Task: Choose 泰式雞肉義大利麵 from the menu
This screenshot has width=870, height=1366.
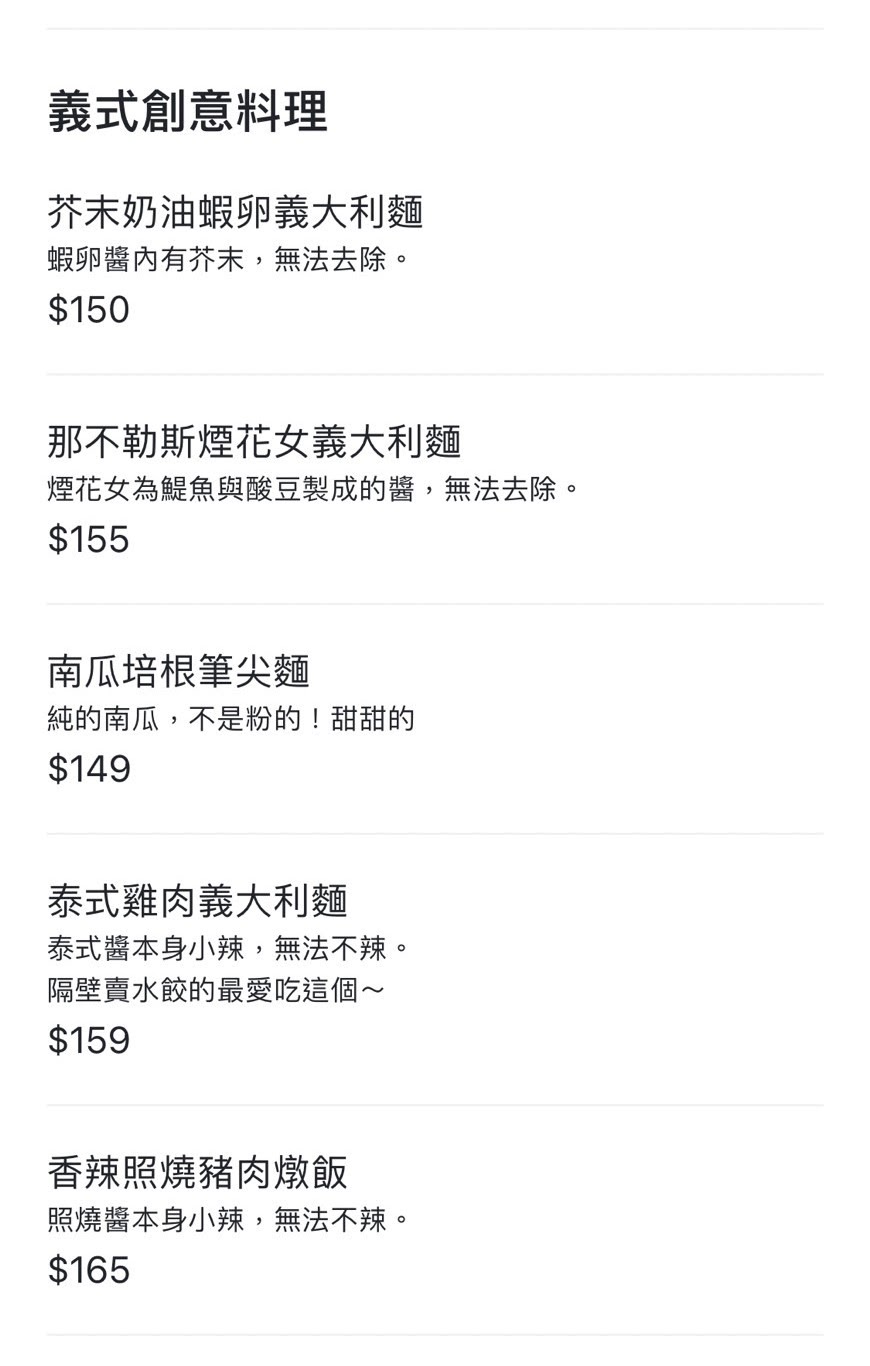Action: 198,901
